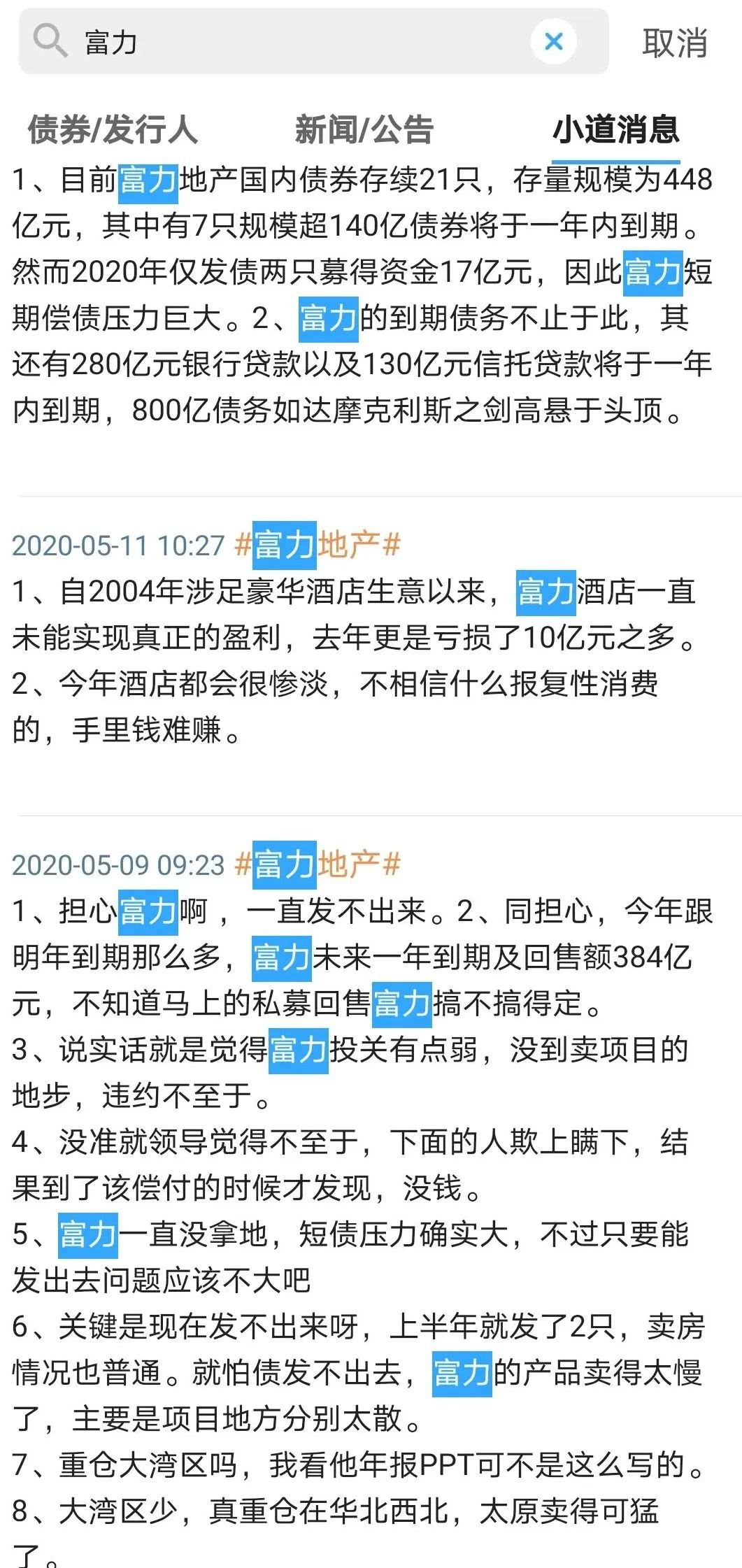Switch to the 新闻/公告 tab
The height and width of the screenshot is (1568, 742).
point(364,129)
